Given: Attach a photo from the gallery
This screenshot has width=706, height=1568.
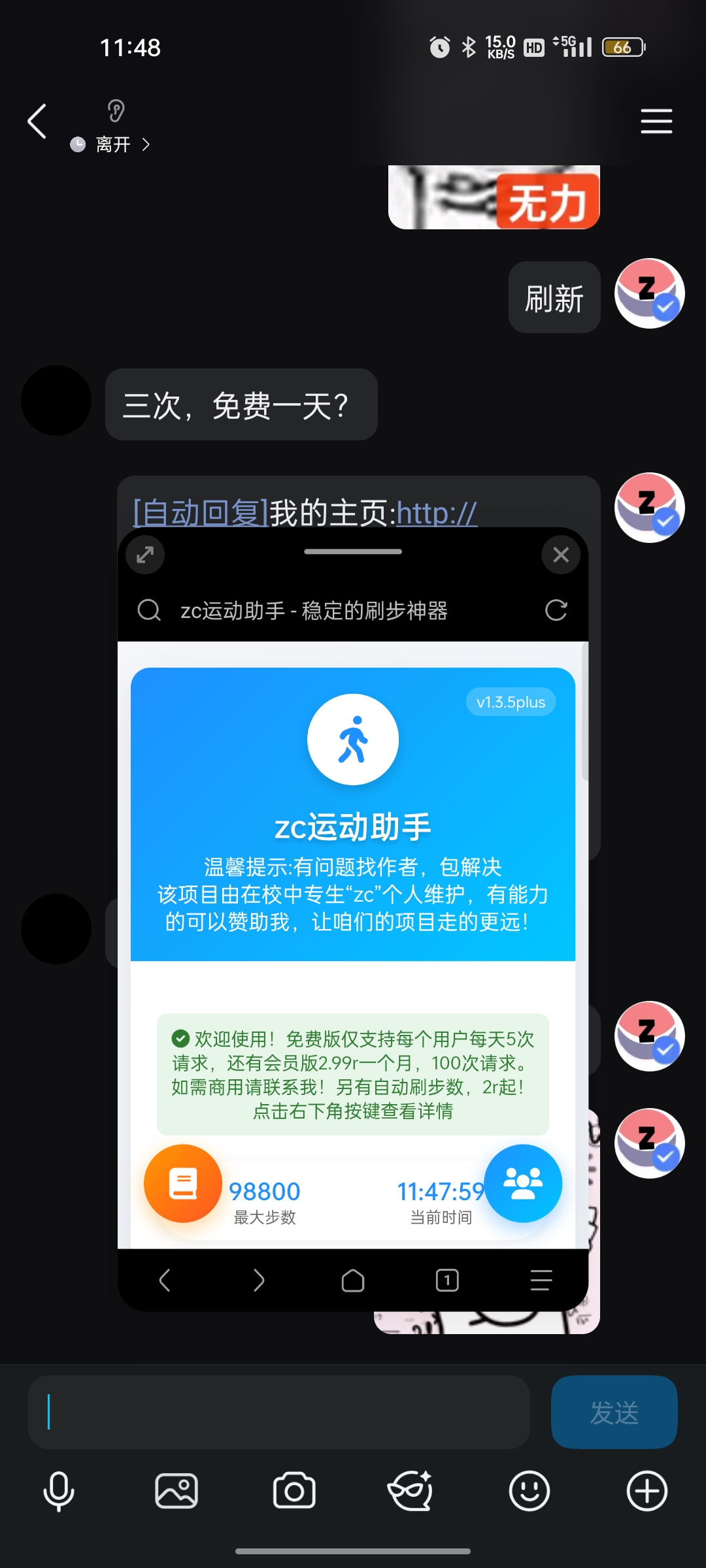Looking at the screenshot, I should pyautogui.click(x=176, y=1491).
